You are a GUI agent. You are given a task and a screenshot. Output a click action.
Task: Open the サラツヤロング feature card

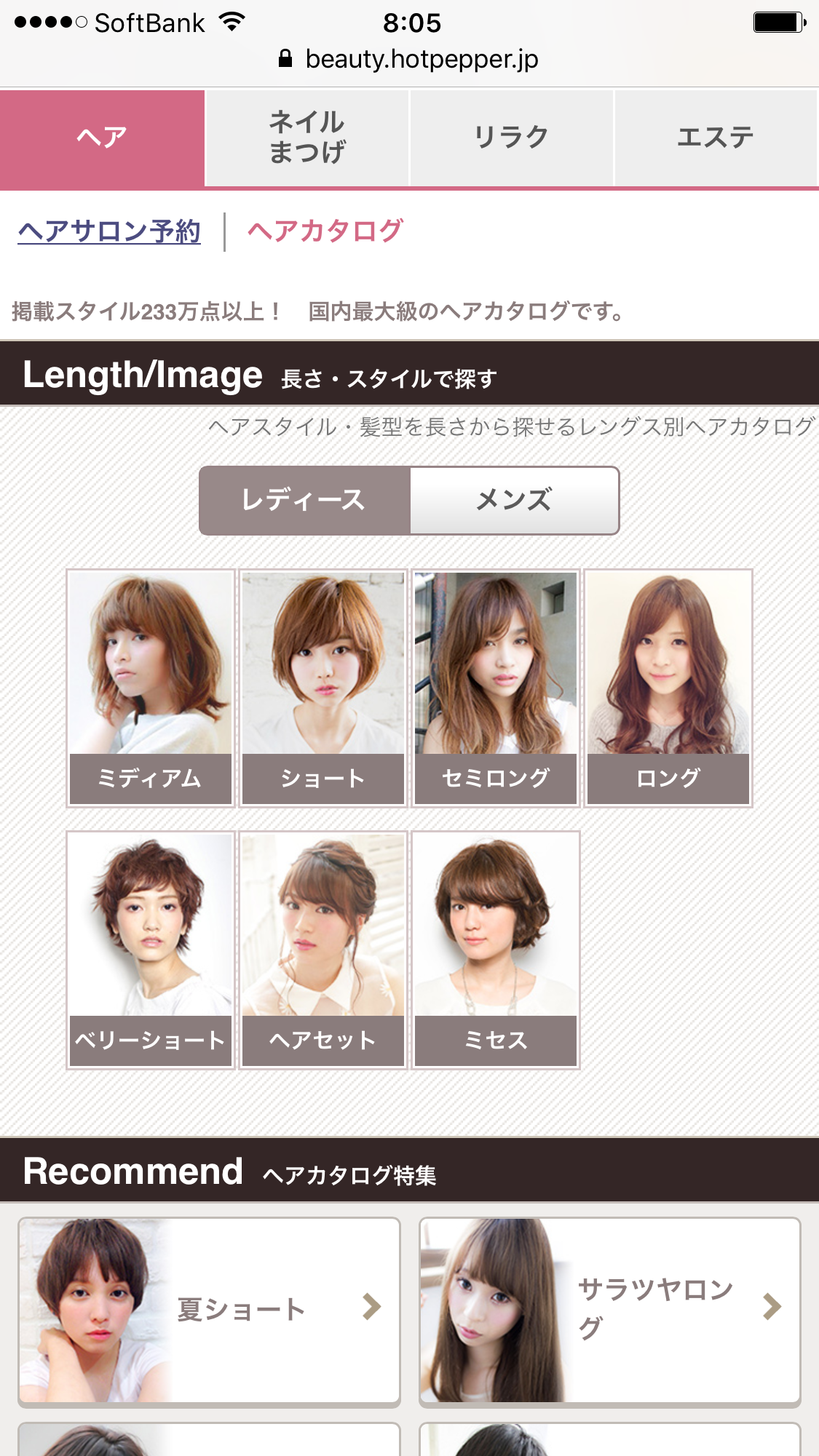click(x=610, y=1310)
